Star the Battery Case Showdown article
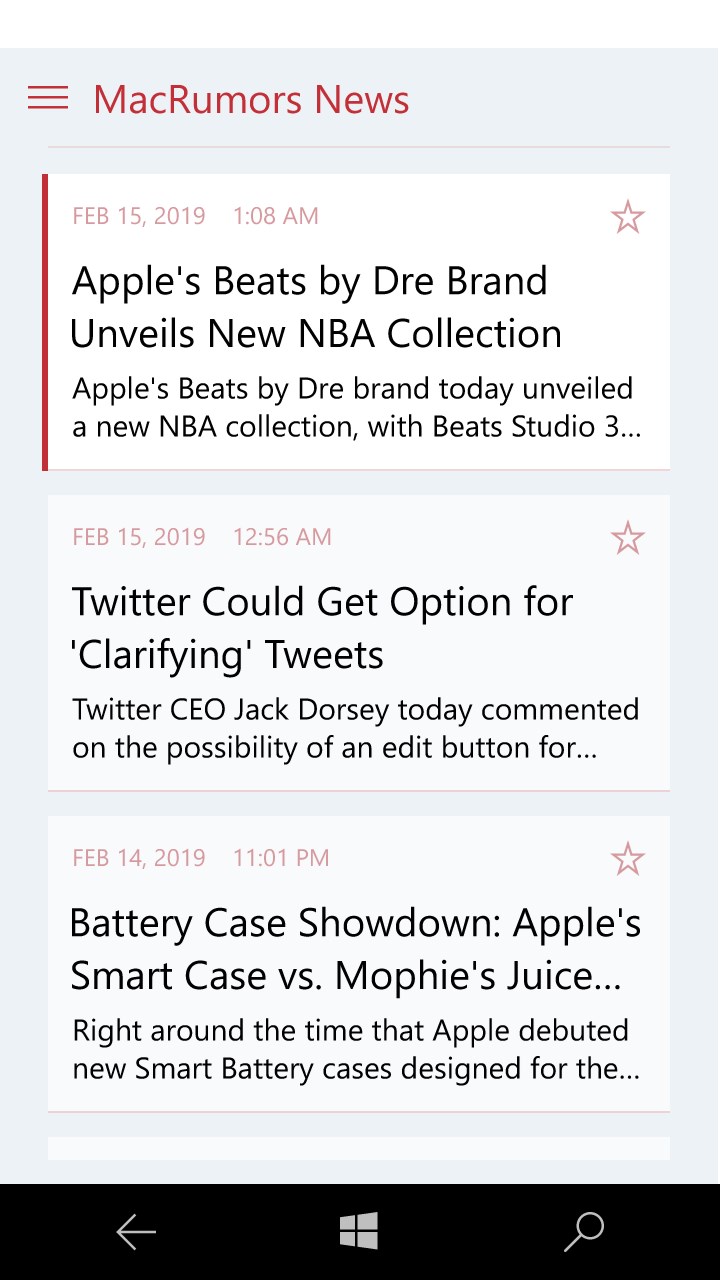This screenshot has width=720, height=1280. tap(628, 859)
